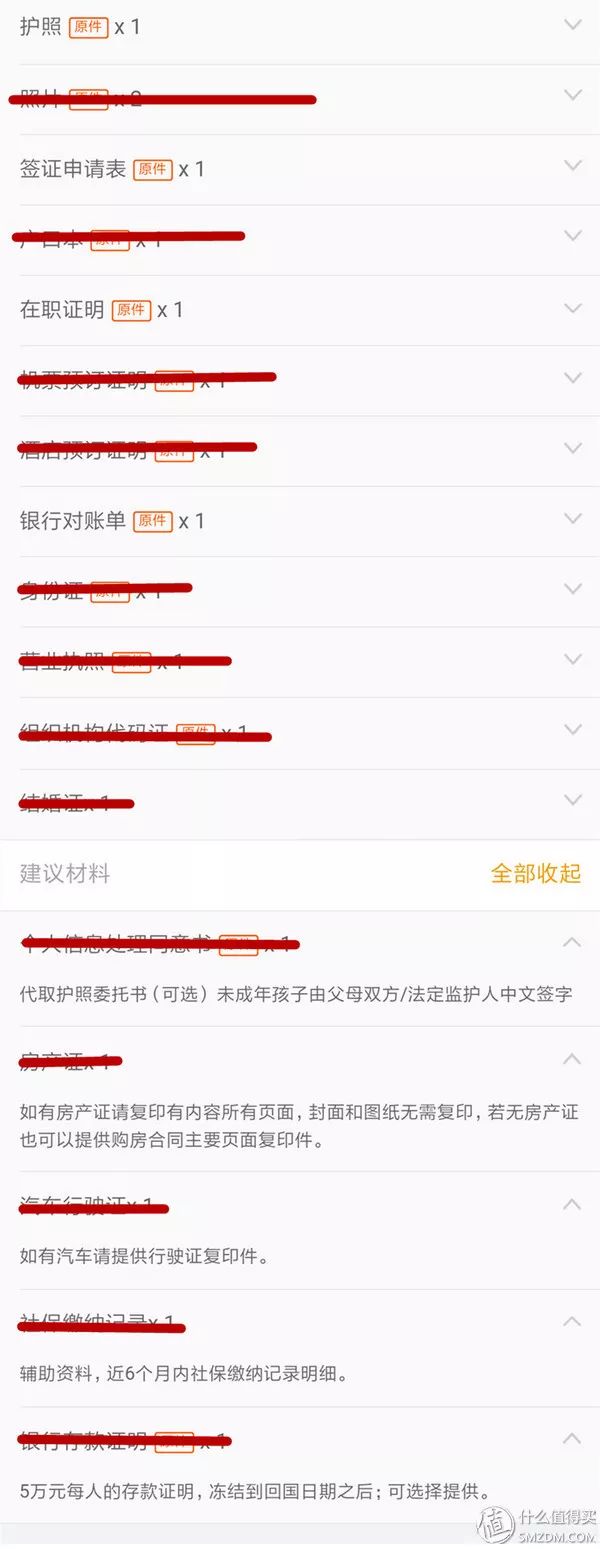
Task: Expand the 机票预订证明 row
Action: click(x=572, y=378)
